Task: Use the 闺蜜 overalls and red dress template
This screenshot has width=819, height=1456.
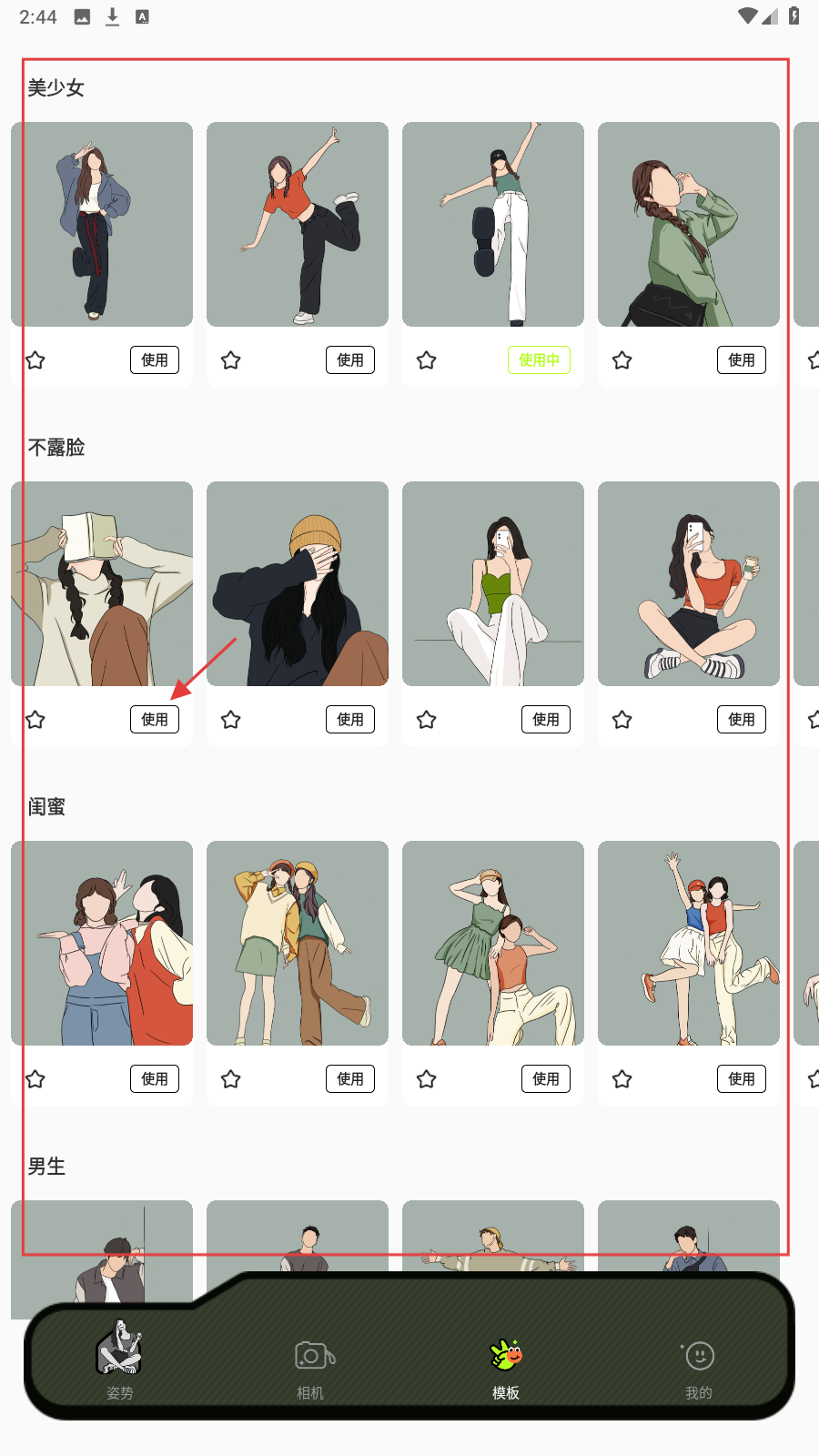Action: coord(155,1079)
